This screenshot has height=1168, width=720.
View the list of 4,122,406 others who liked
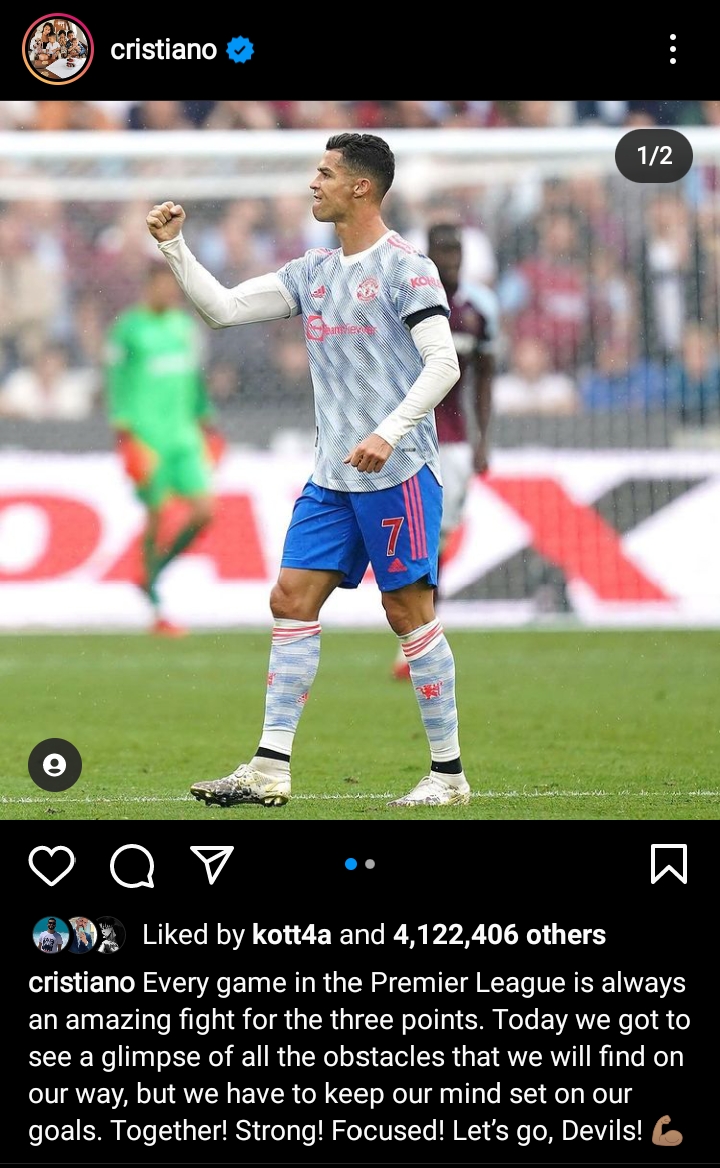[499, 935]
